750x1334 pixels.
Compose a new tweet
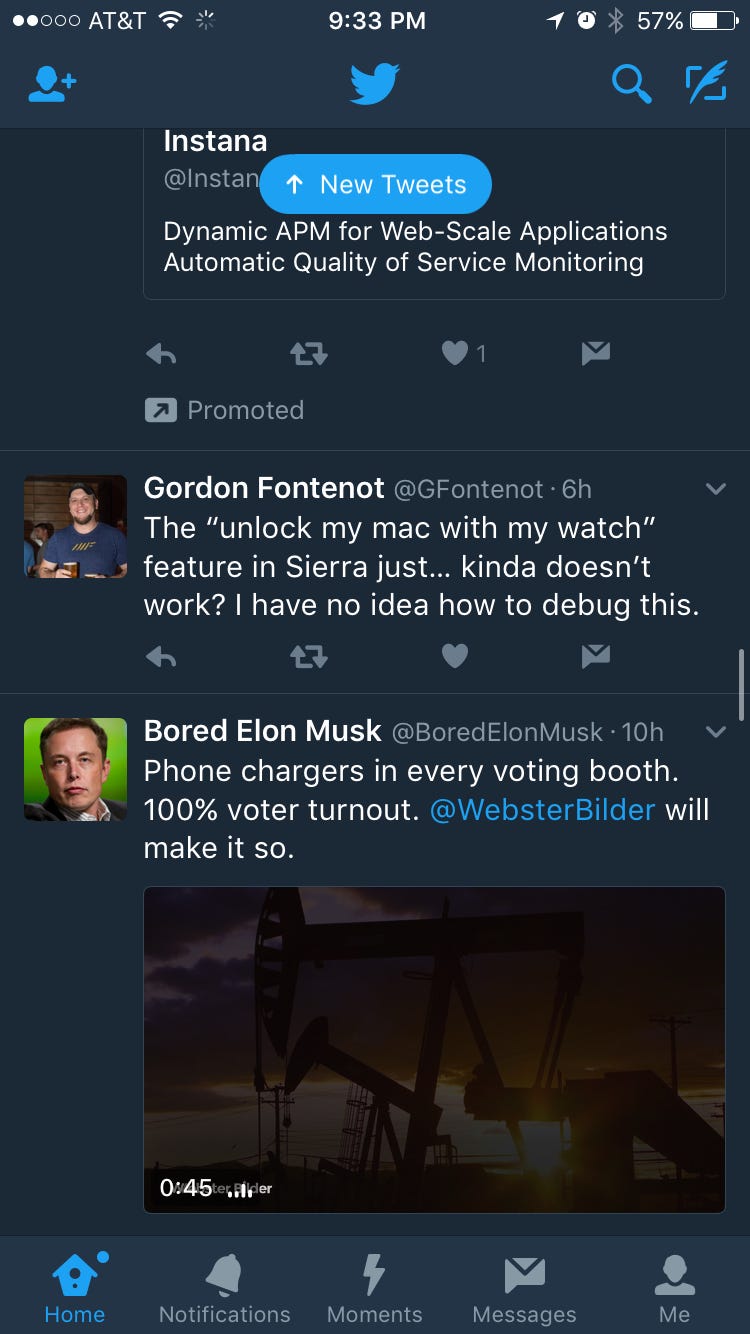(706, 84)
